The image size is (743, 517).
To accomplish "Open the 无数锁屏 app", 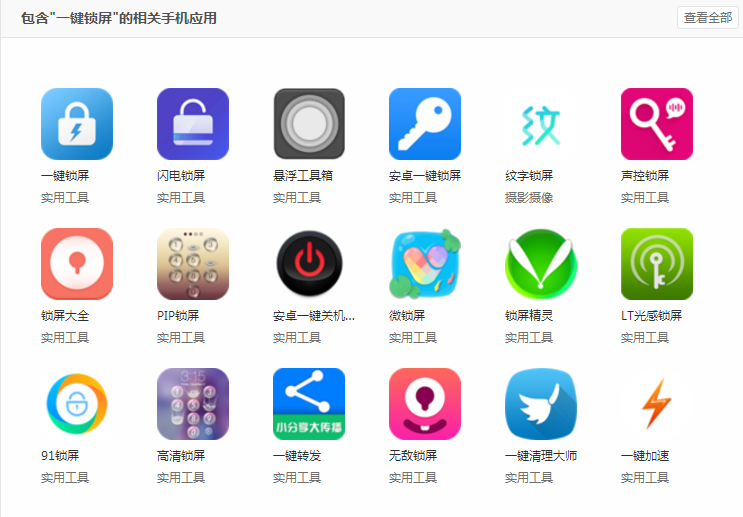I will coord(425,404).
